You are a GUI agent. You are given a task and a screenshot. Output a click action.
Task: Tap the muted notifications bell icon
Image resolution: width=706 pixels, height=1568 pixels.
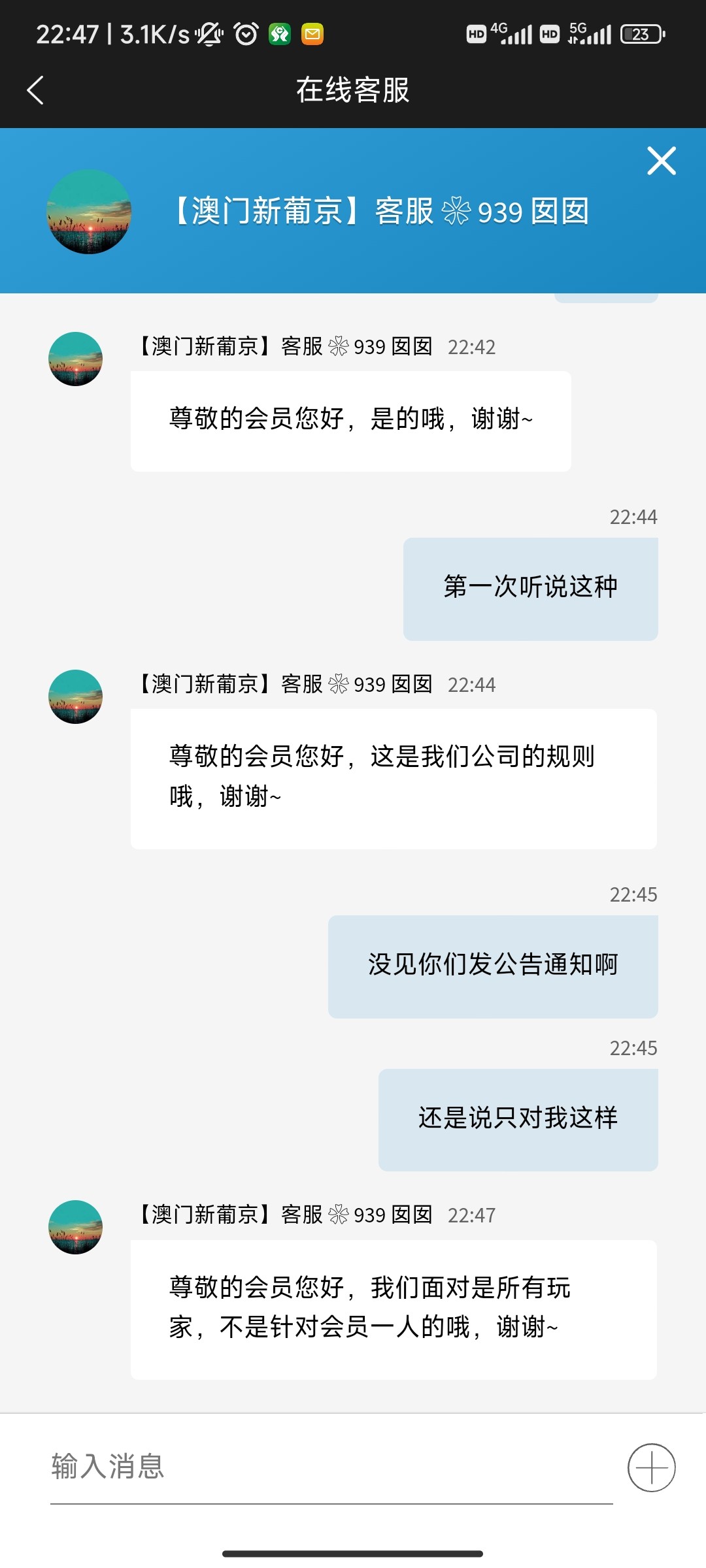[208, 33]
